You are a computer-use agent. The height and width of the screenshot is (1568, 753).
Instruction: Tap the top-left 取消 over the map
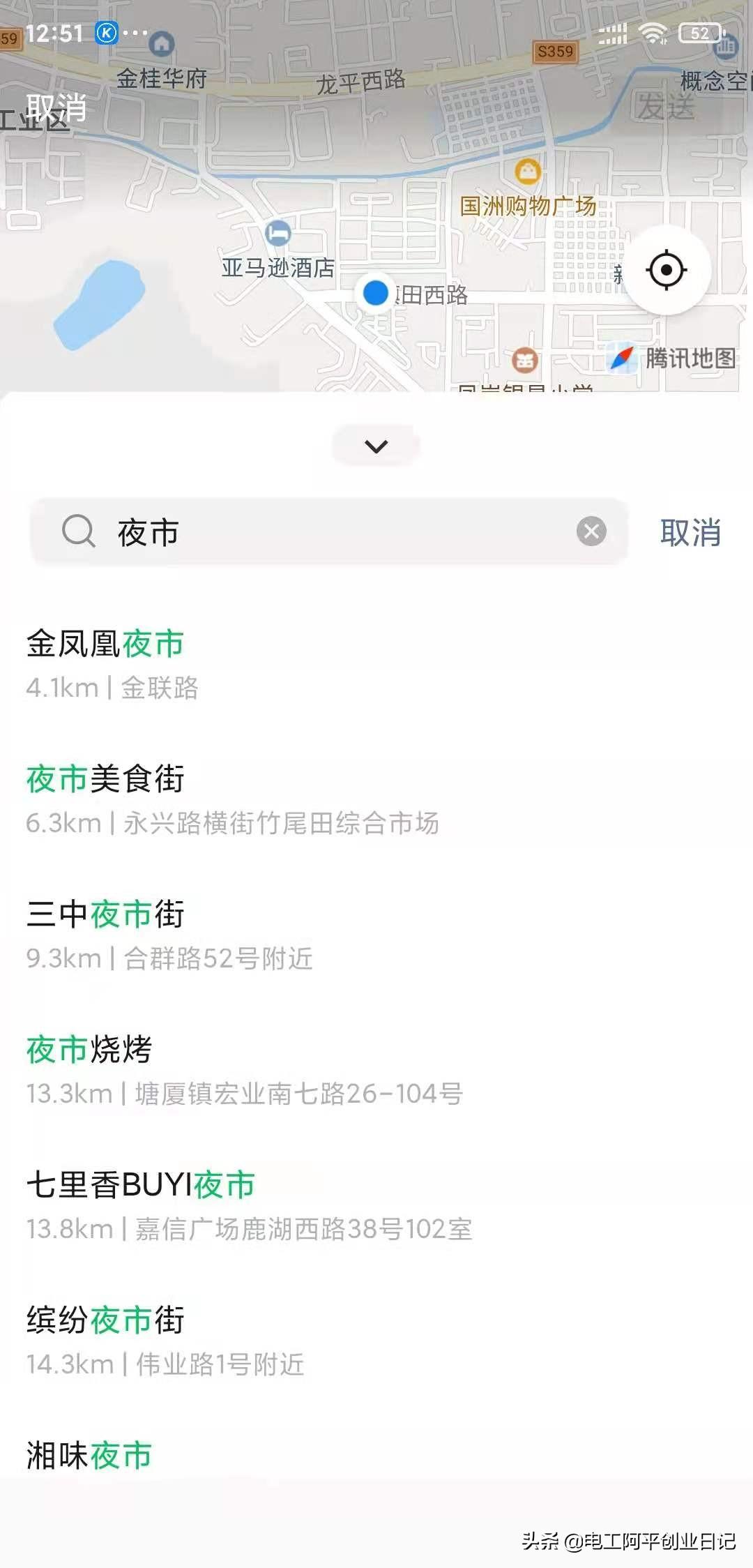56,107
